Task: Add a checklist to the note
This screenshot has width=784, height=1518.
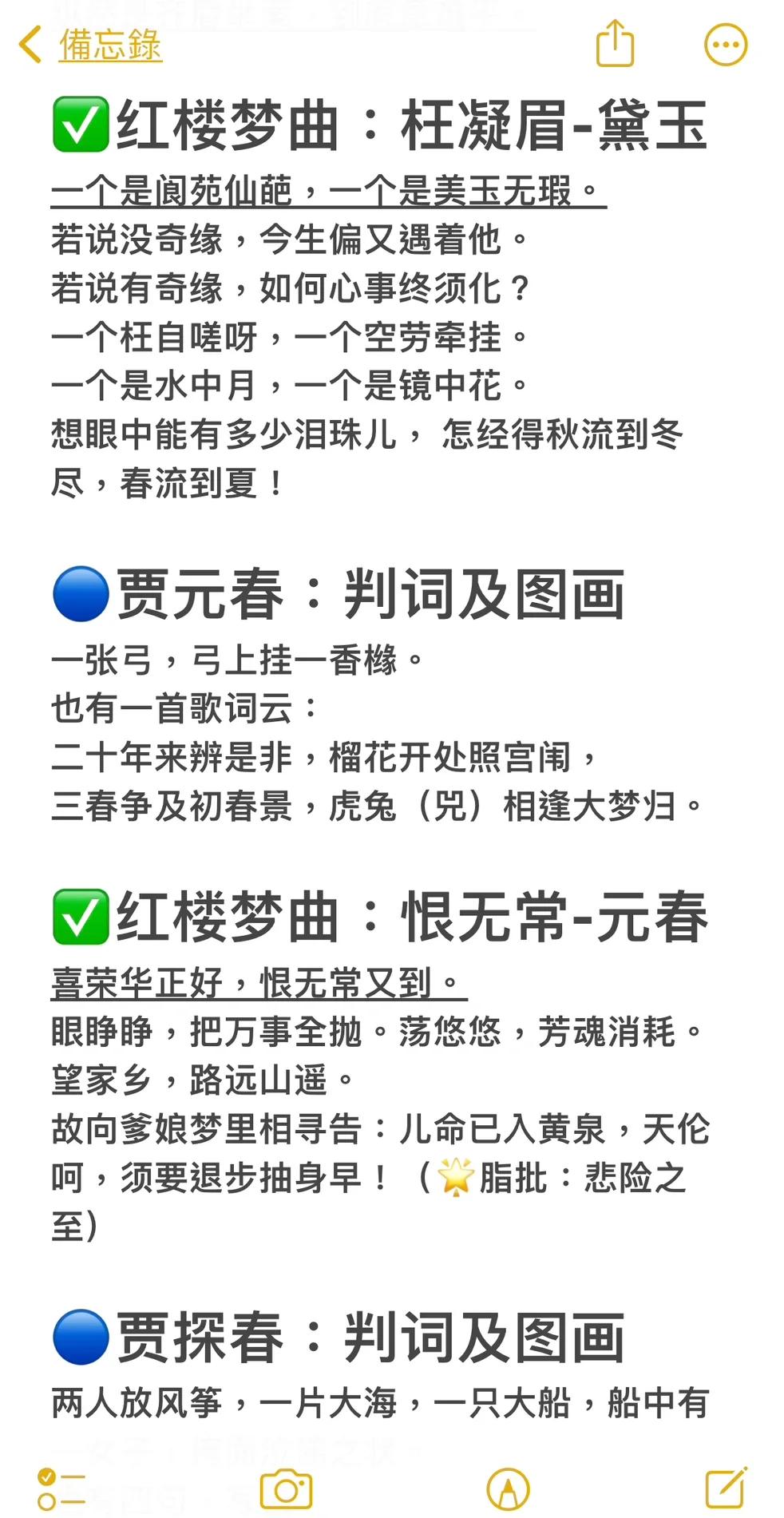Action: click(x=61, y=1488)
